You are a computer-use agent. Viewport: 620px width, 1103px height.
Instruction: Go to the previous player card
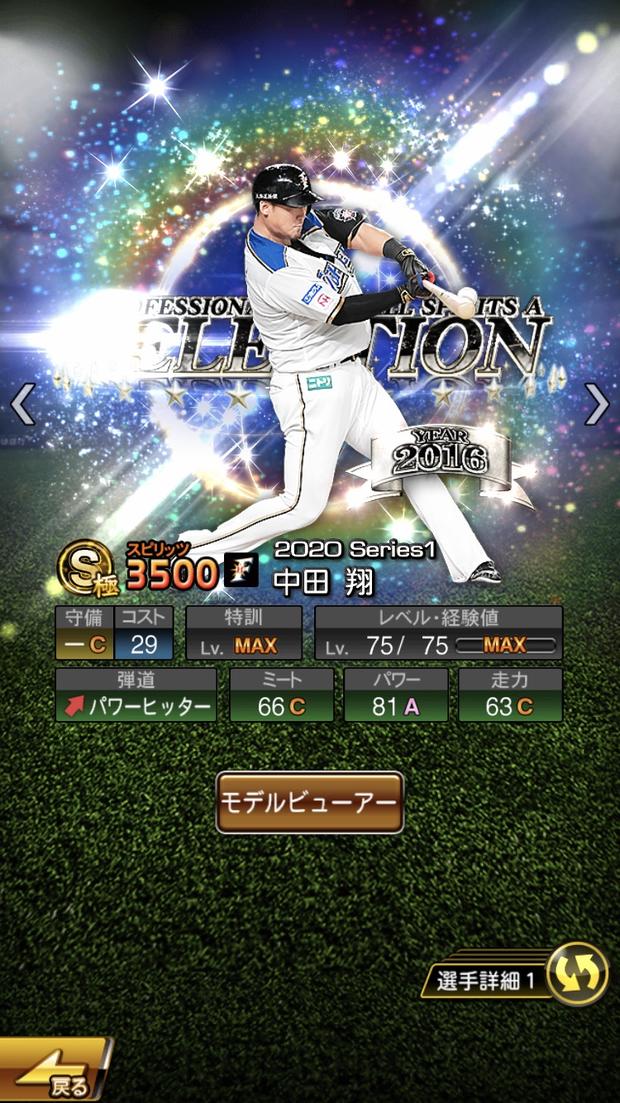[22, 404]
